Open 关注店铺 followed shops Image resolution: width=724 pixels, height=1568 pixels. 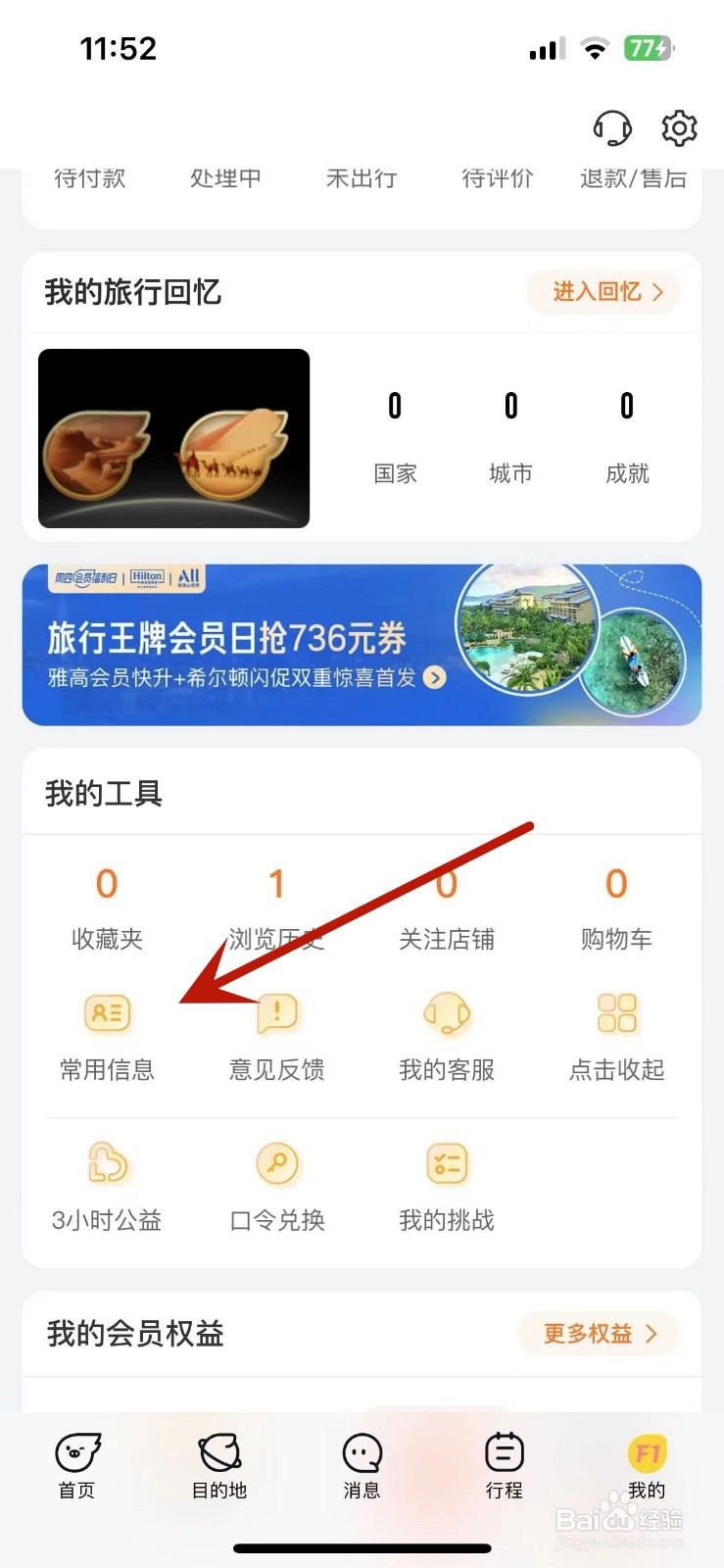pyautogui.click(x=447, y=908)
